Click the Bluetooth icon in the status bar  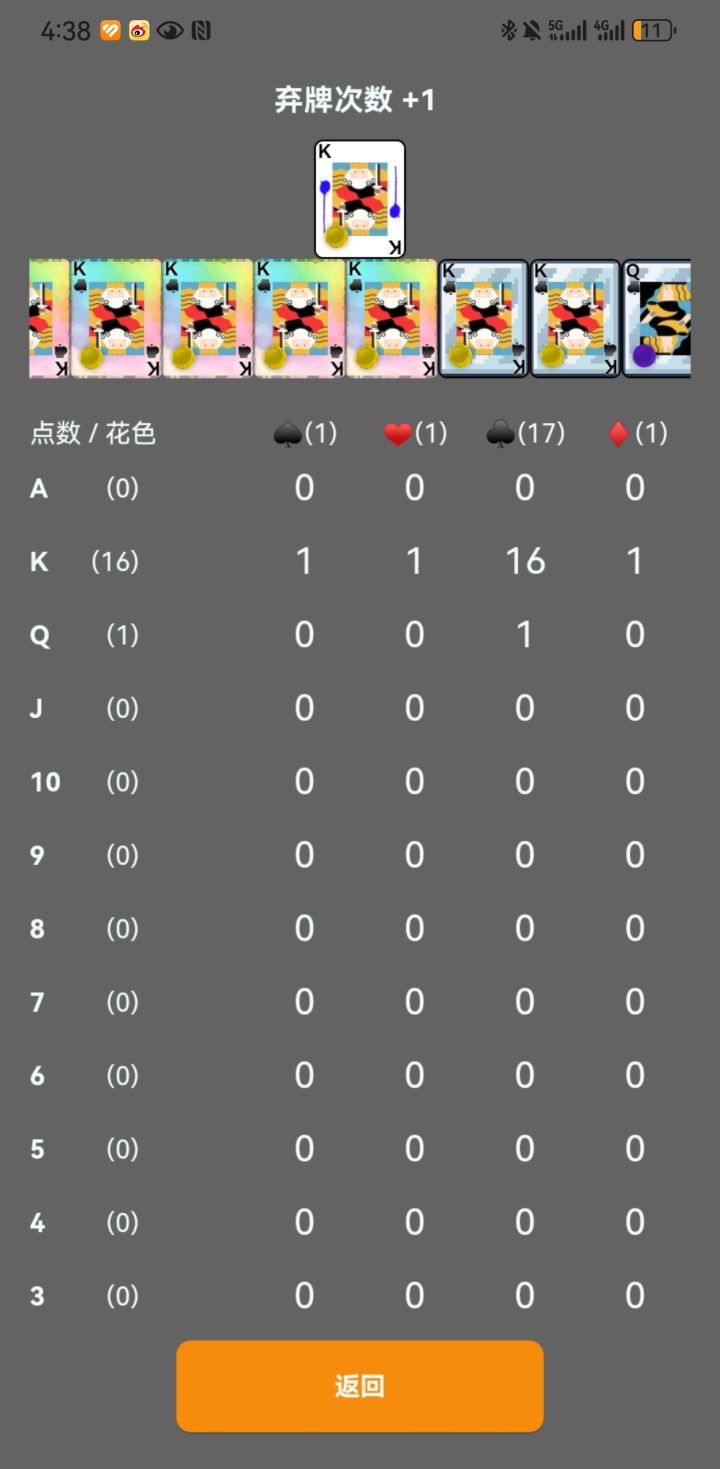pyautogui.click(x=509, y=30)
